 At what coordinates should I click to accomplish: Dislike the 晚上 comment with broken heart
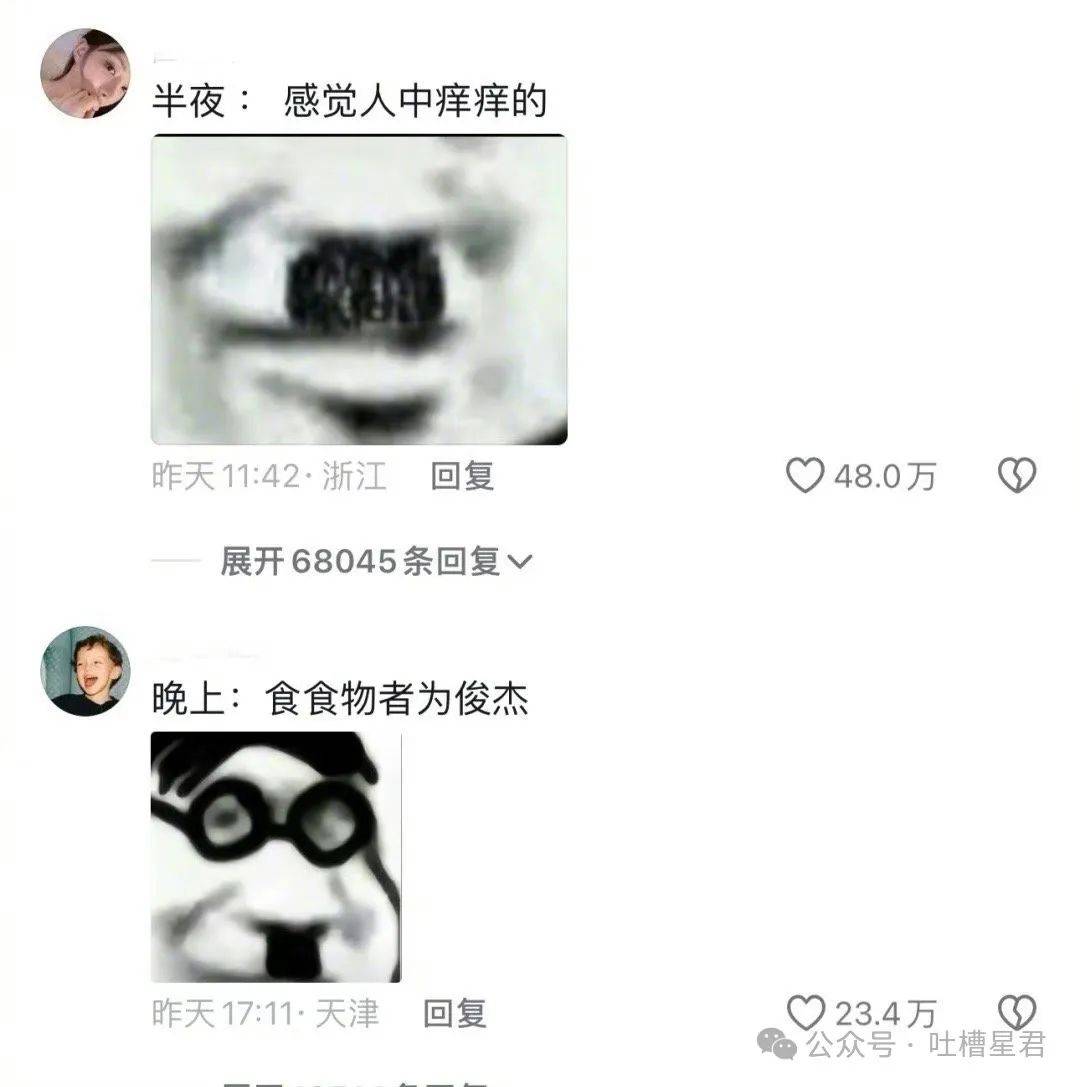point(1017,1011)
